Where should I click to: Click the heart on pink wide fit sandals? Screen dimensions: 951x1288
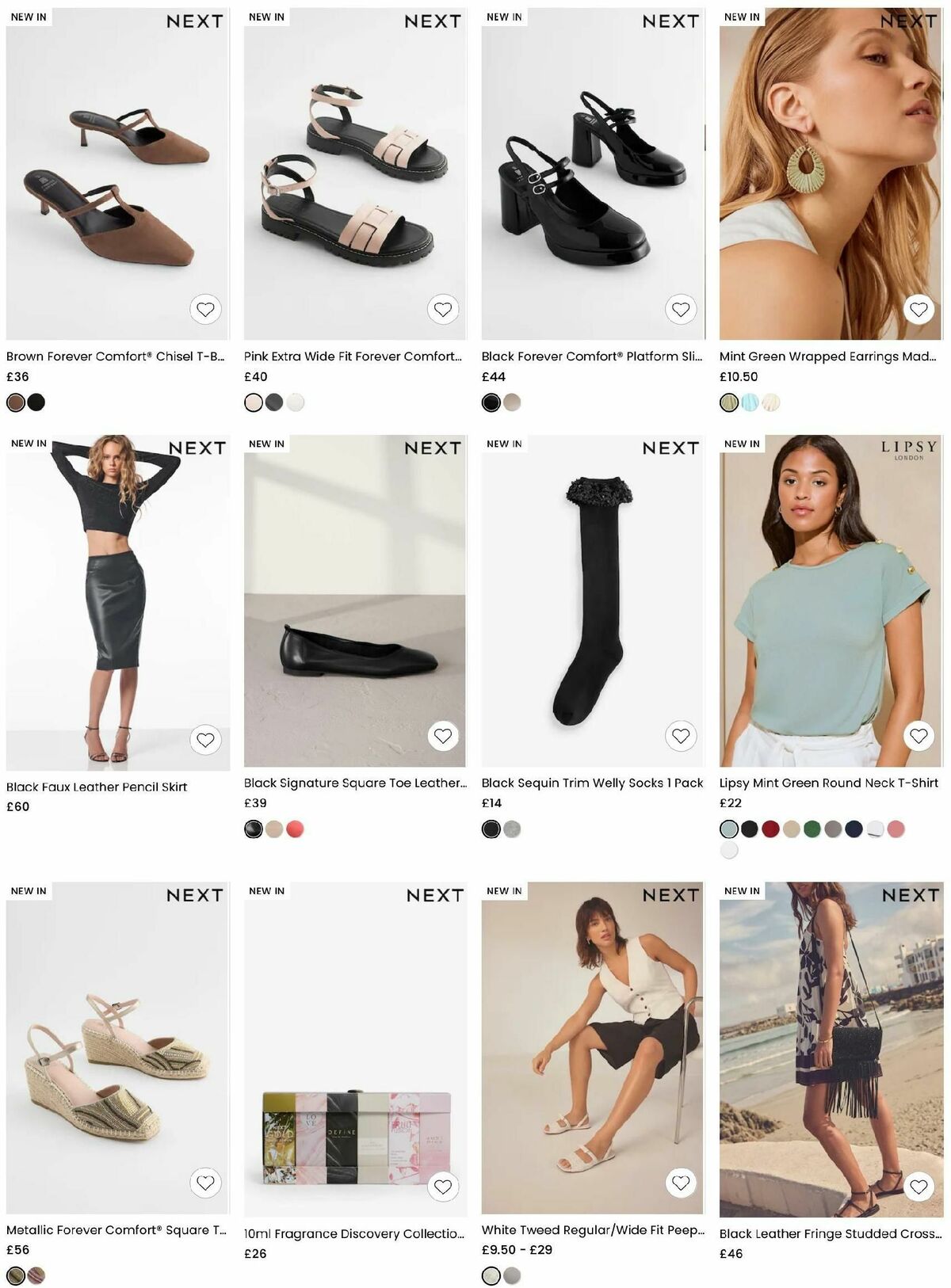(x=445, y=308)
